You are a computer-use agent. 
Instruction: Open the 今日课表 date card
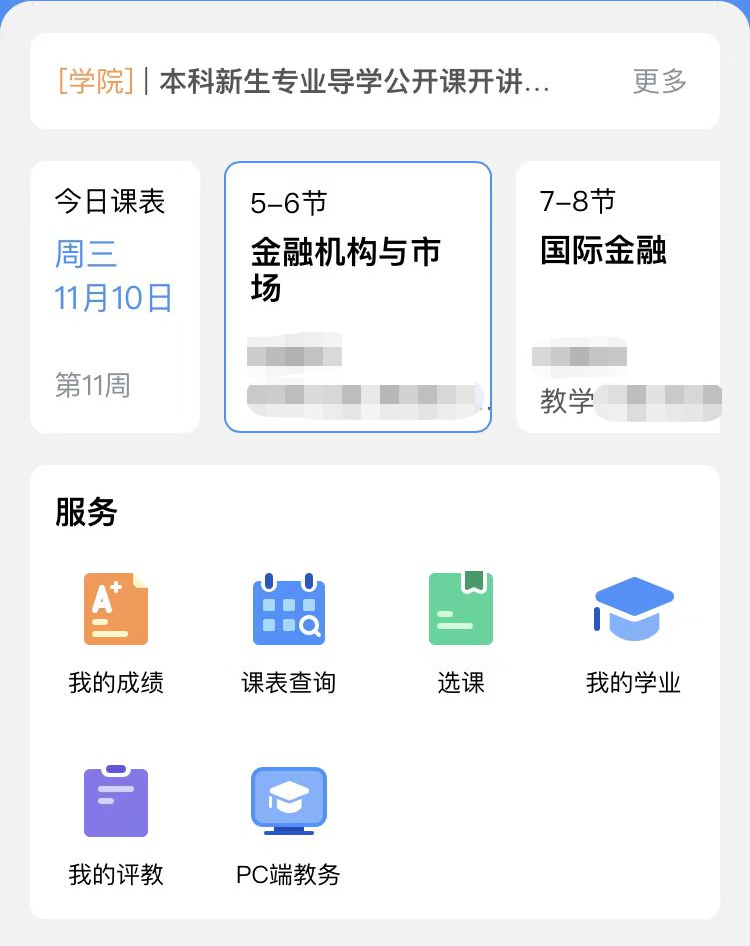[x=115, y=297]
